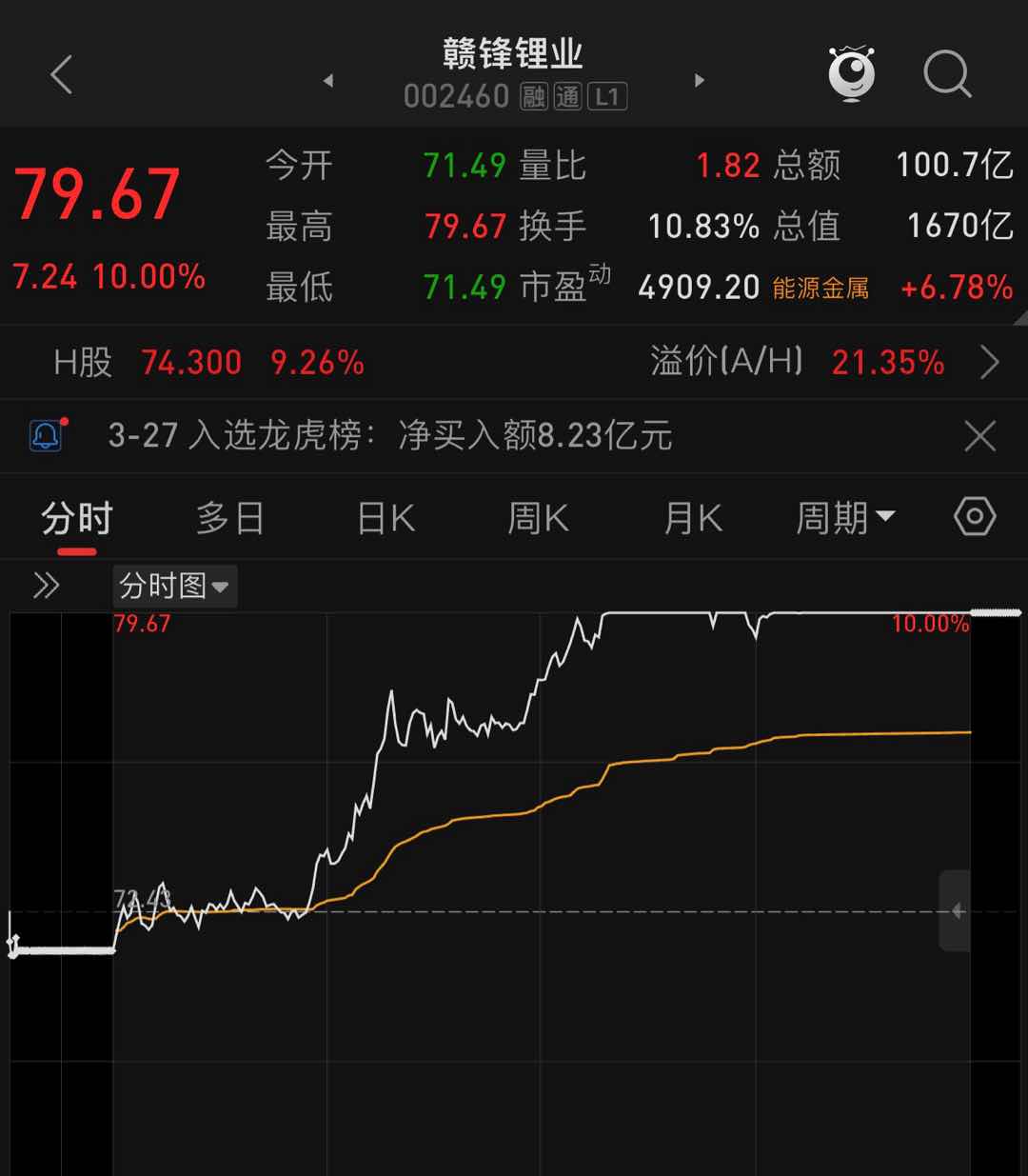Viewport: 1028px width, 1176px height.
Task: Open the 周期 period dropdown
Action: click(x=845, y=519)
